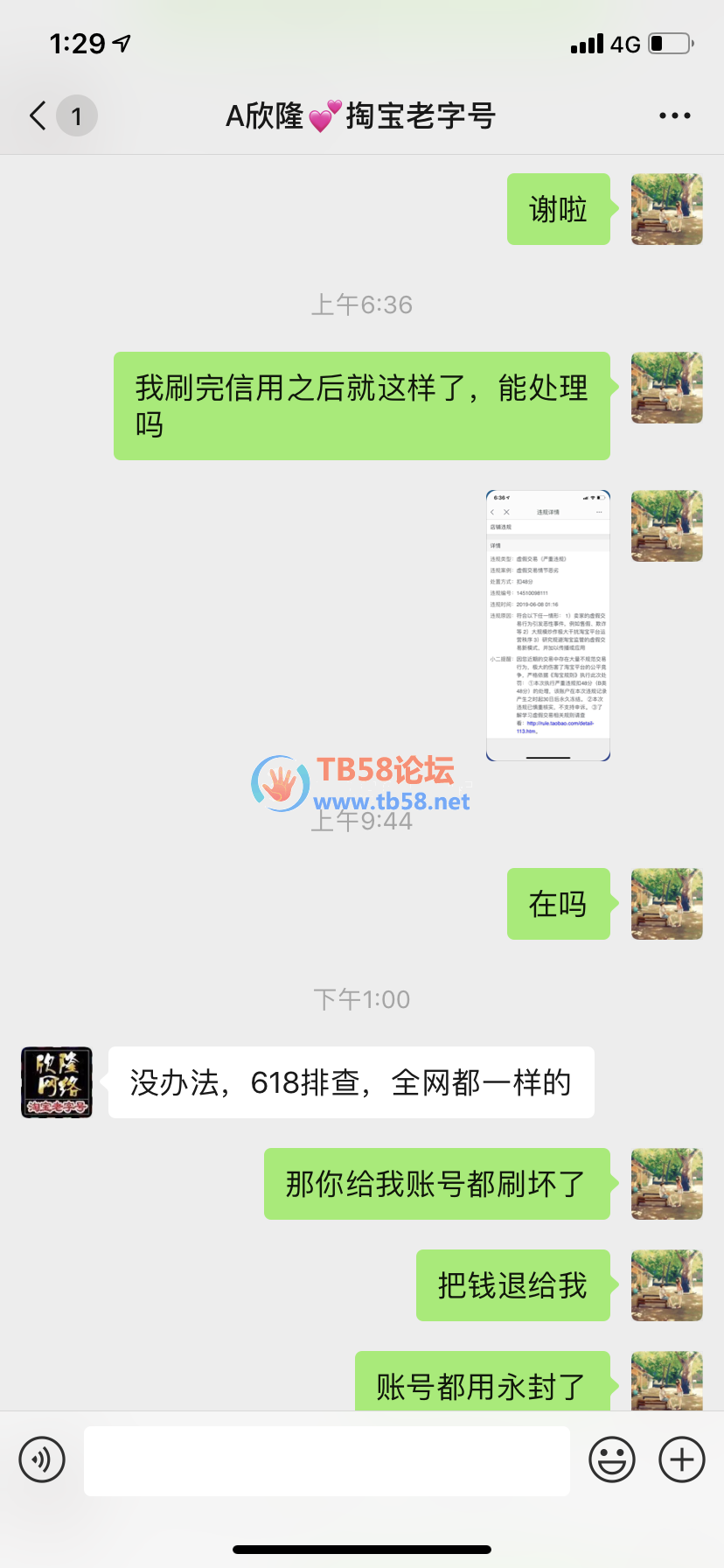Open the emoji sticker panel
The width and height of the screenshot is (724, 1568).
(x=612, y=1459)
